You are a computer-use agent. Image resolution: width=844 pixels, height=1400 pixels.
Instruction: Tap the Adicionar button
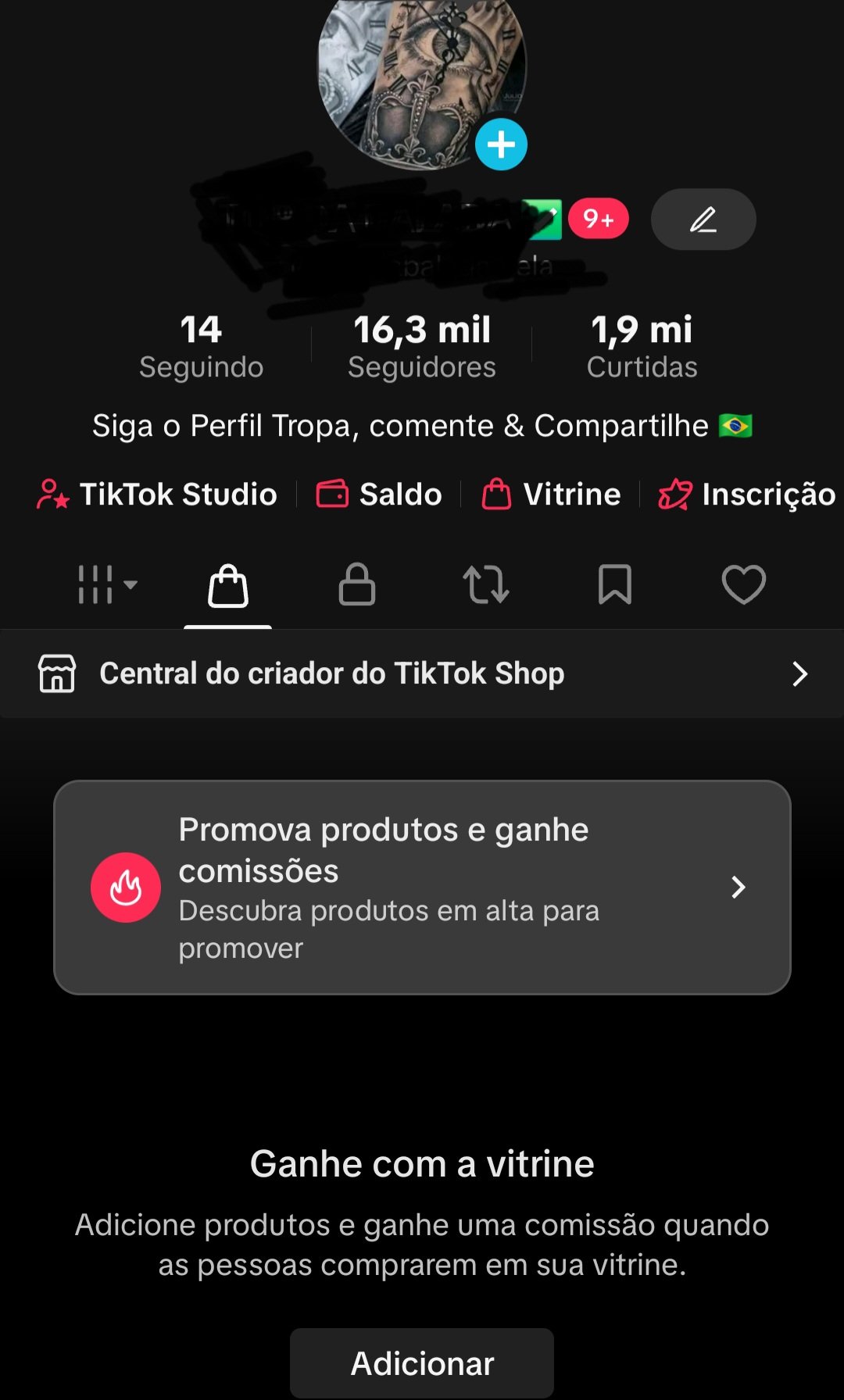tap(422, 1363)
